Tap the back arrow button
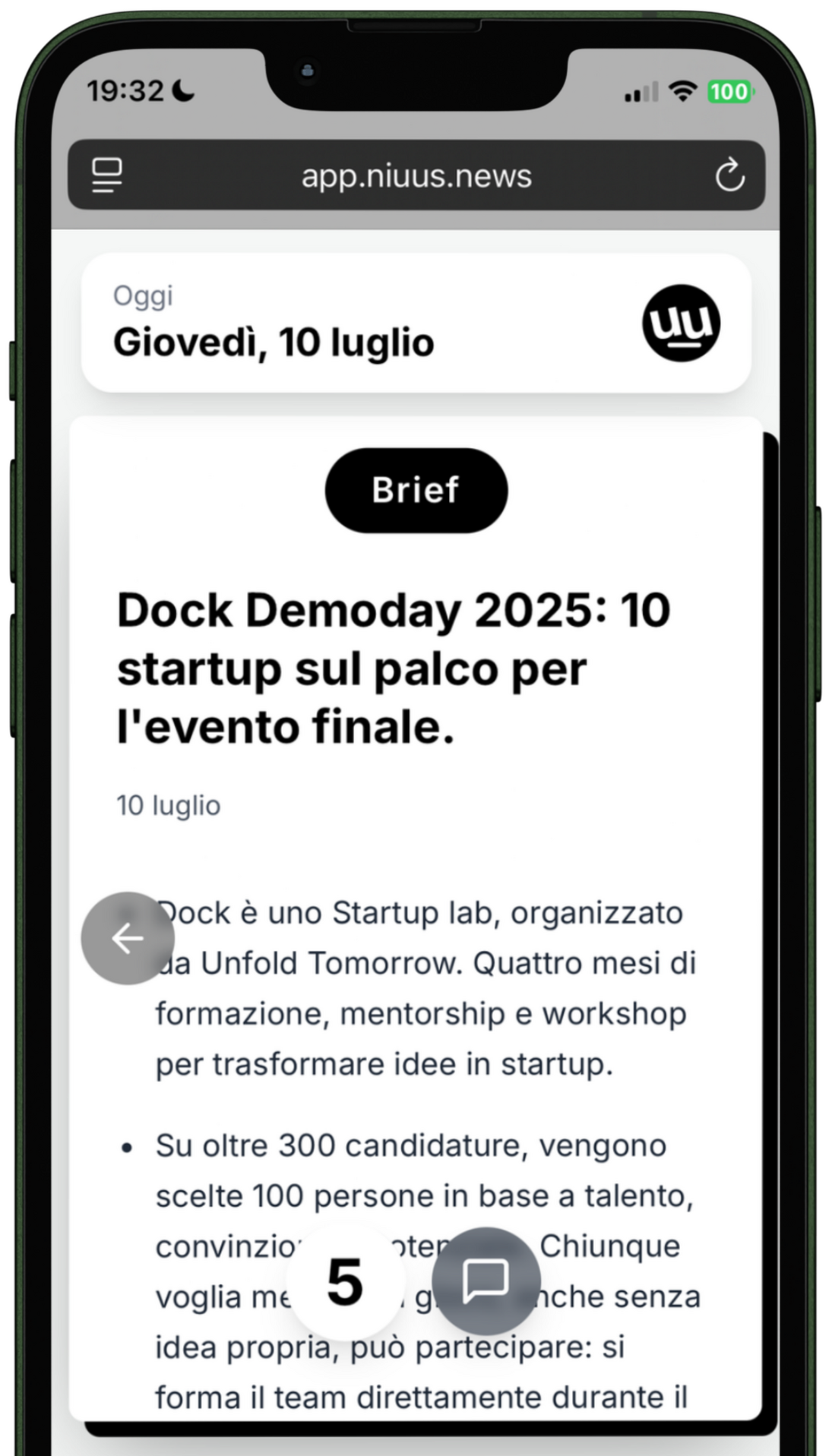Viewport: 832px width, 1456px height. [x=128, y=938]
